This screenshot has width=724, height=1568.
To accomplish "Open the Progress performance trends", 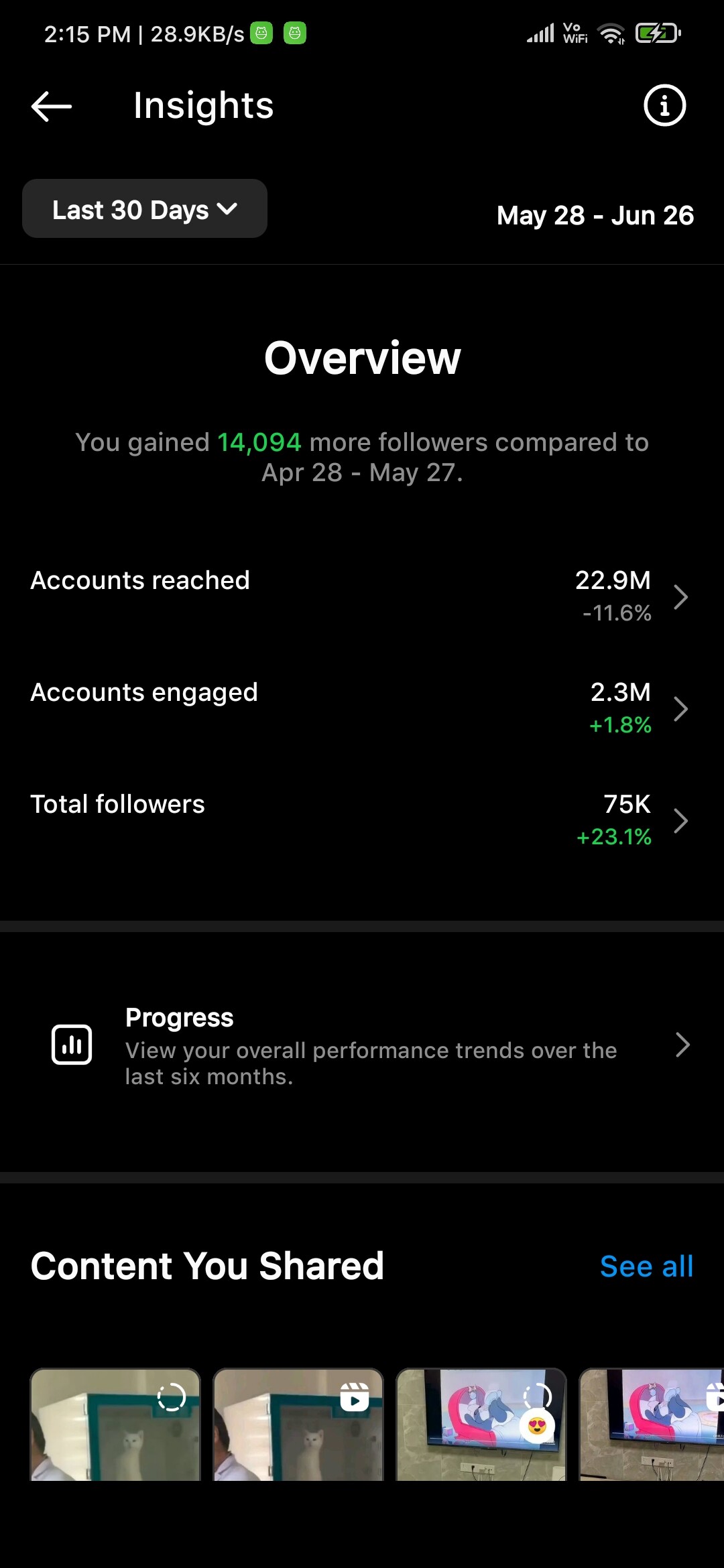I will click(362, 1045).
